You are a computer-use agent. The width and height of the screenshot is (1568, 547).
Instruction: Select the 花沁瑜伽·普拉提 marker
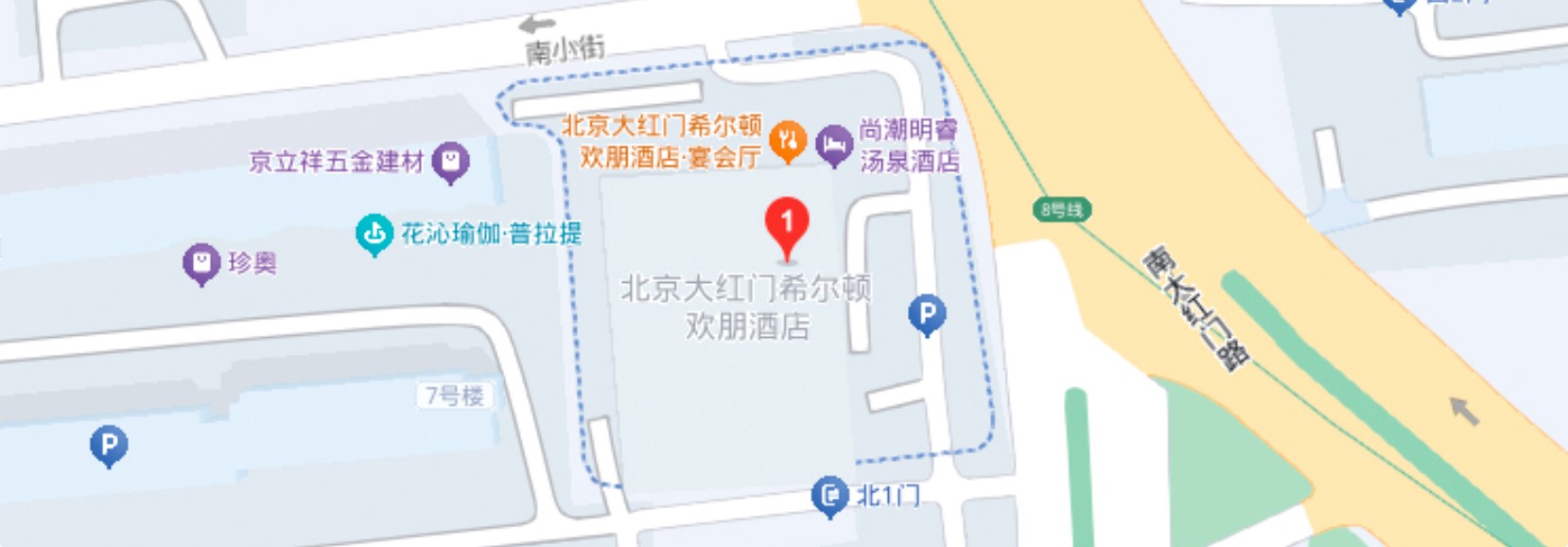pos(374,234)
